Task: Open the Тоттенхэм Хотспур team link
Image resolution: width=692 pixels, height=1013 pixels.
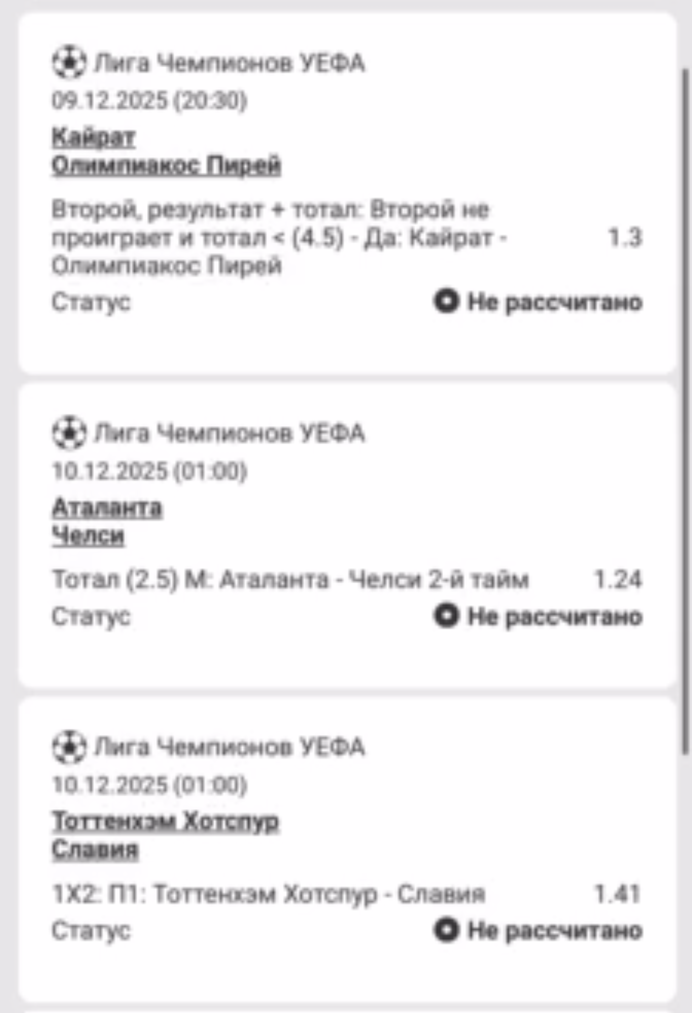Action: (165, 821)
